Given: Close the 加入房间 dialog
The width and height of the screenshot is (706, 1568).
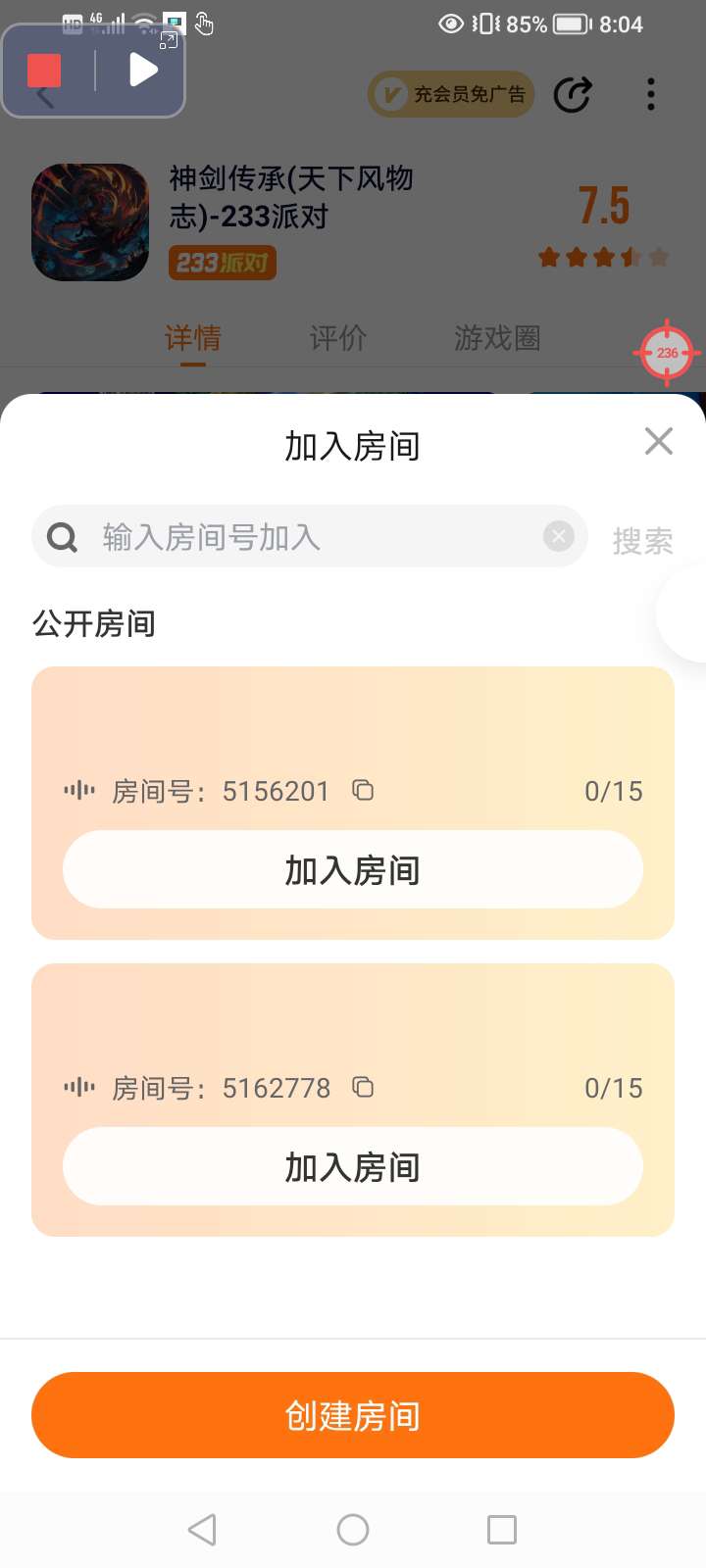Looking at the screenshot, I should 659,441.
